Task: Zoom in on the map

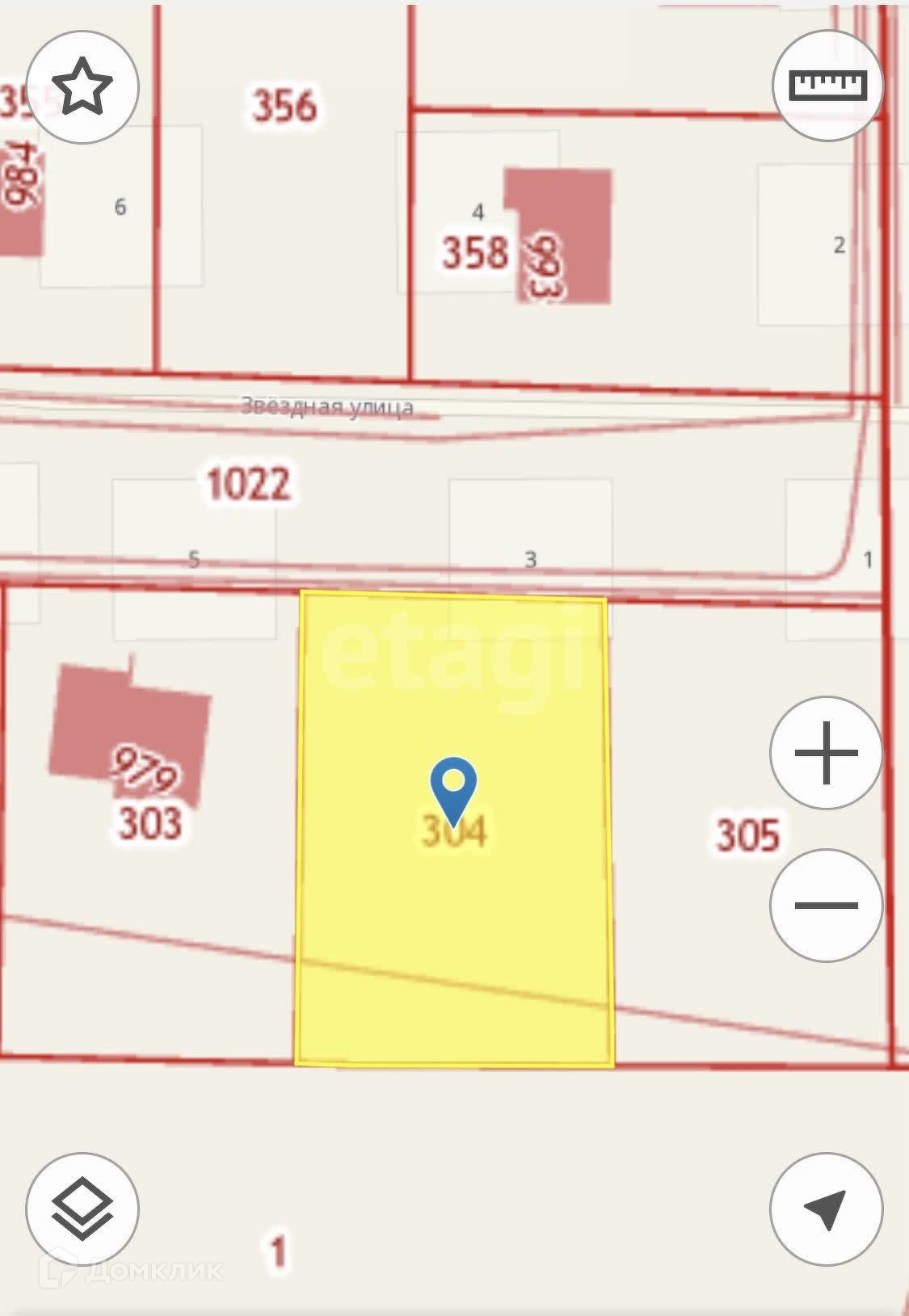Action: click(826, 753)
